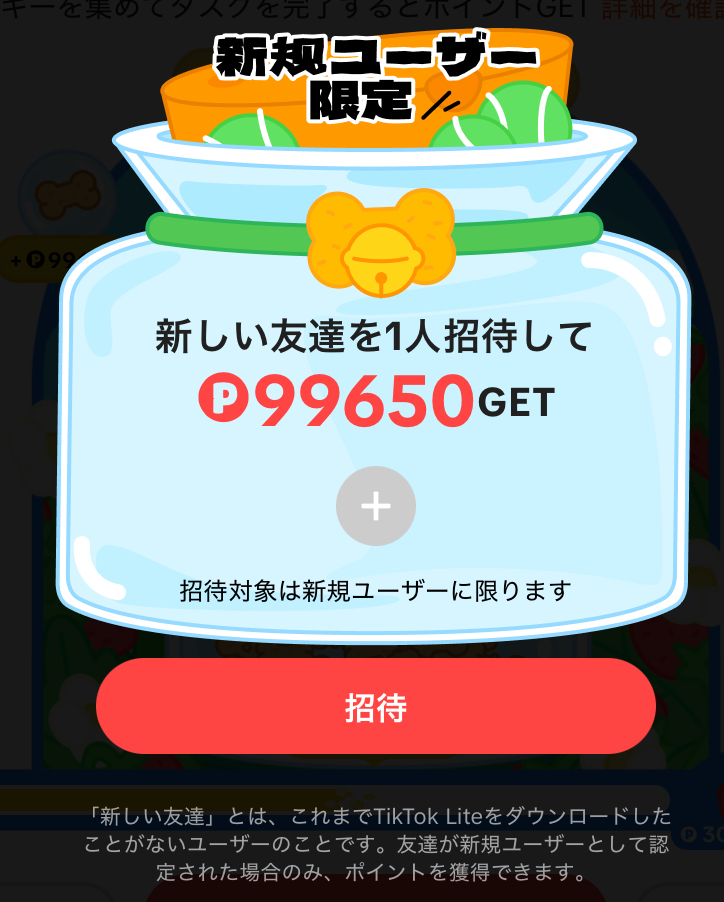This screenshot has height=902, width=724.
Task: Add a friend with the plus circle
Action: (376, 507)
